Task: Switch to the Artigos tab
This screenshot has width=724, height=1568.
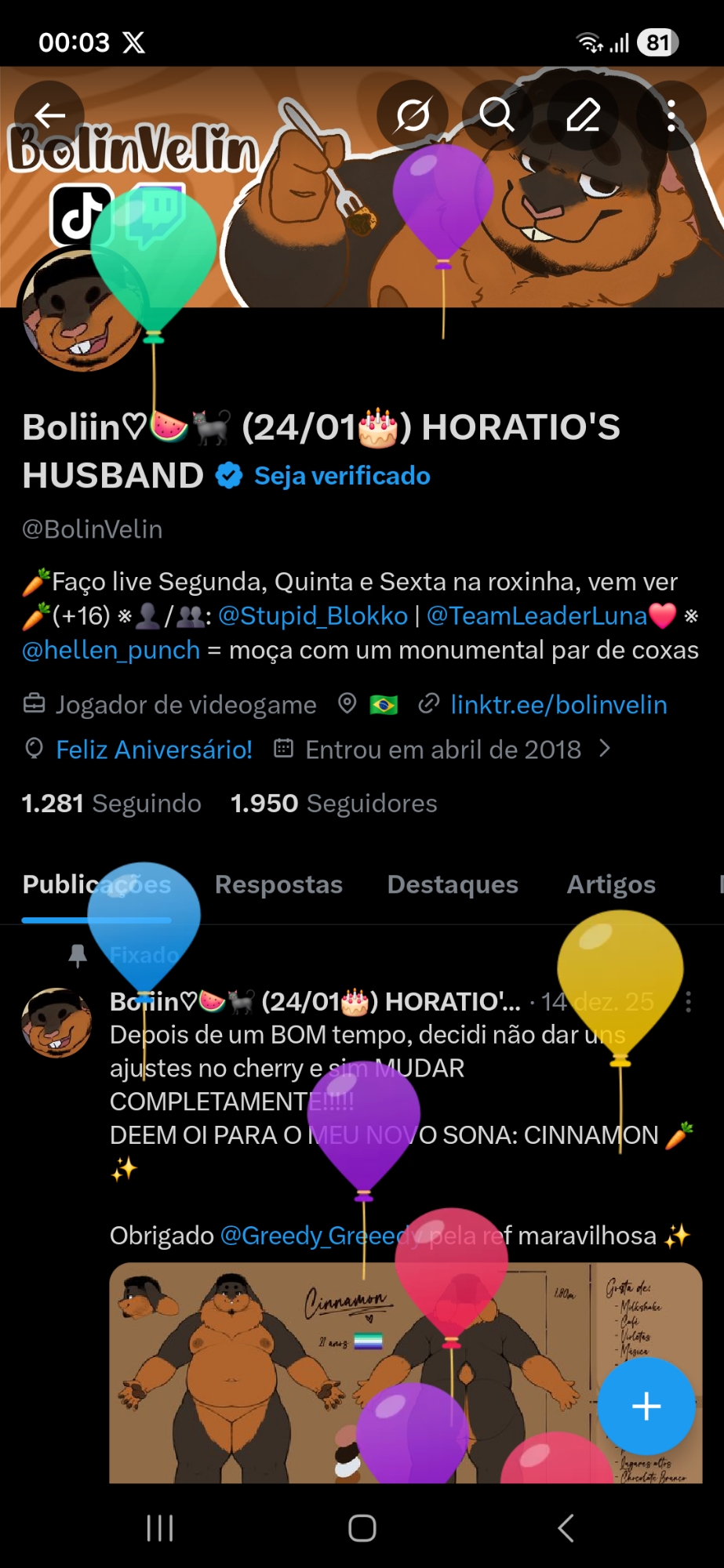Action: [x=611, y=884]
